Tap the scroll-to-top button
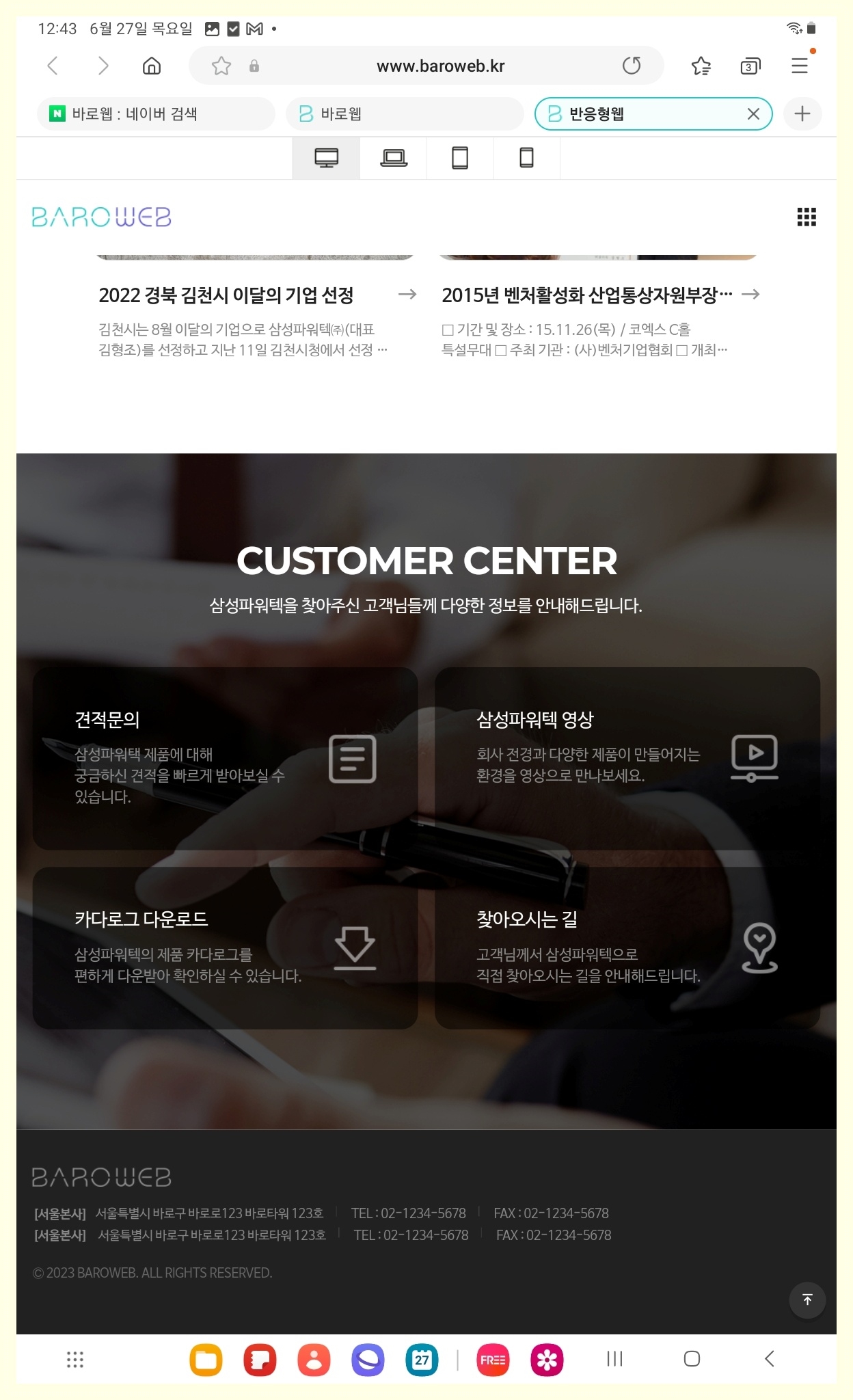 [x=807, y=1300]
